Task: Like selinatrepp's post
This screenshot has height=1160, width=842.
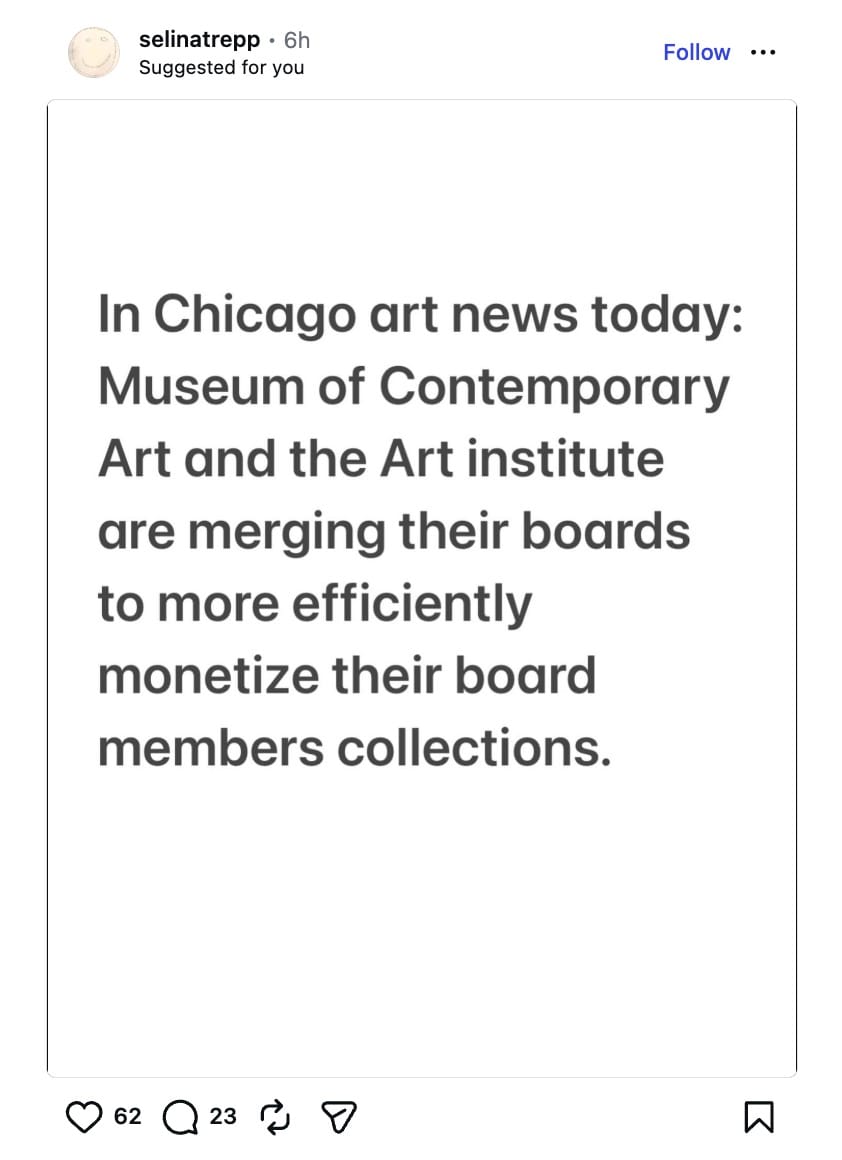Action: point(84,1116)
